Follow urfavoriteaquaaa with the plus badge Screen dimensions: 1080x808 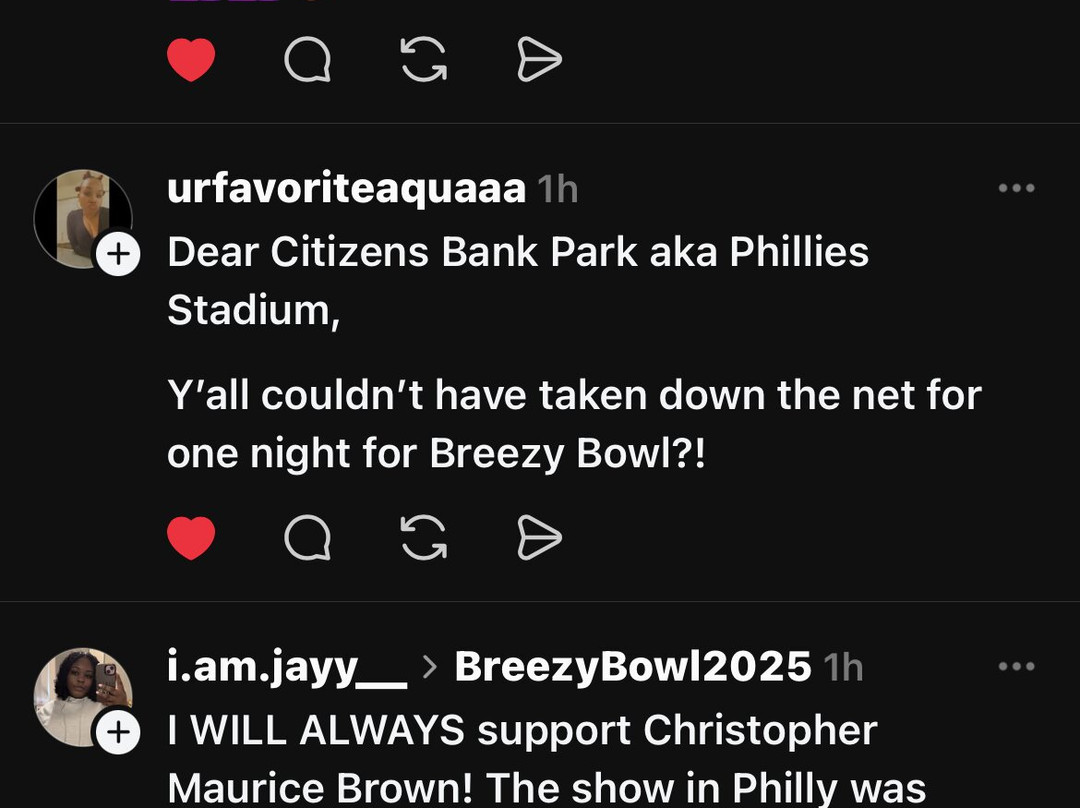[118, 255]
